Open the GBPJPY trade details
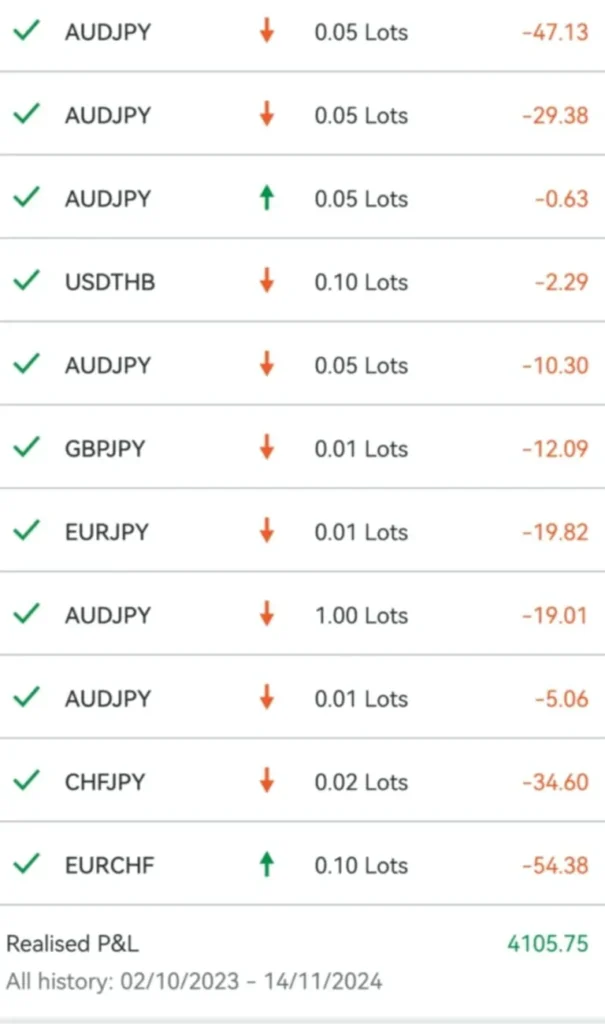The width and height of the screenshot is (605, 1024). click(x=302, y=447)
